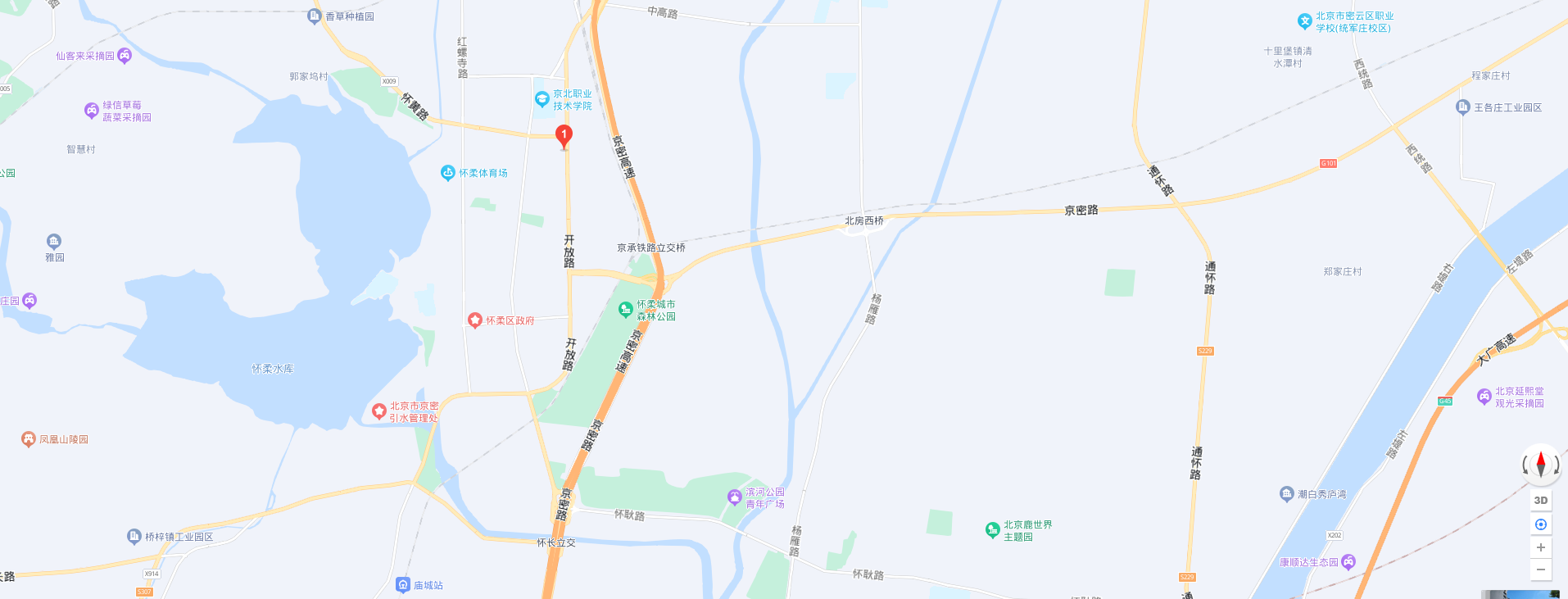Screen dimensions: 1568x599
Task: Open the 庙城站 station marker
Action: tap(402, 585)
